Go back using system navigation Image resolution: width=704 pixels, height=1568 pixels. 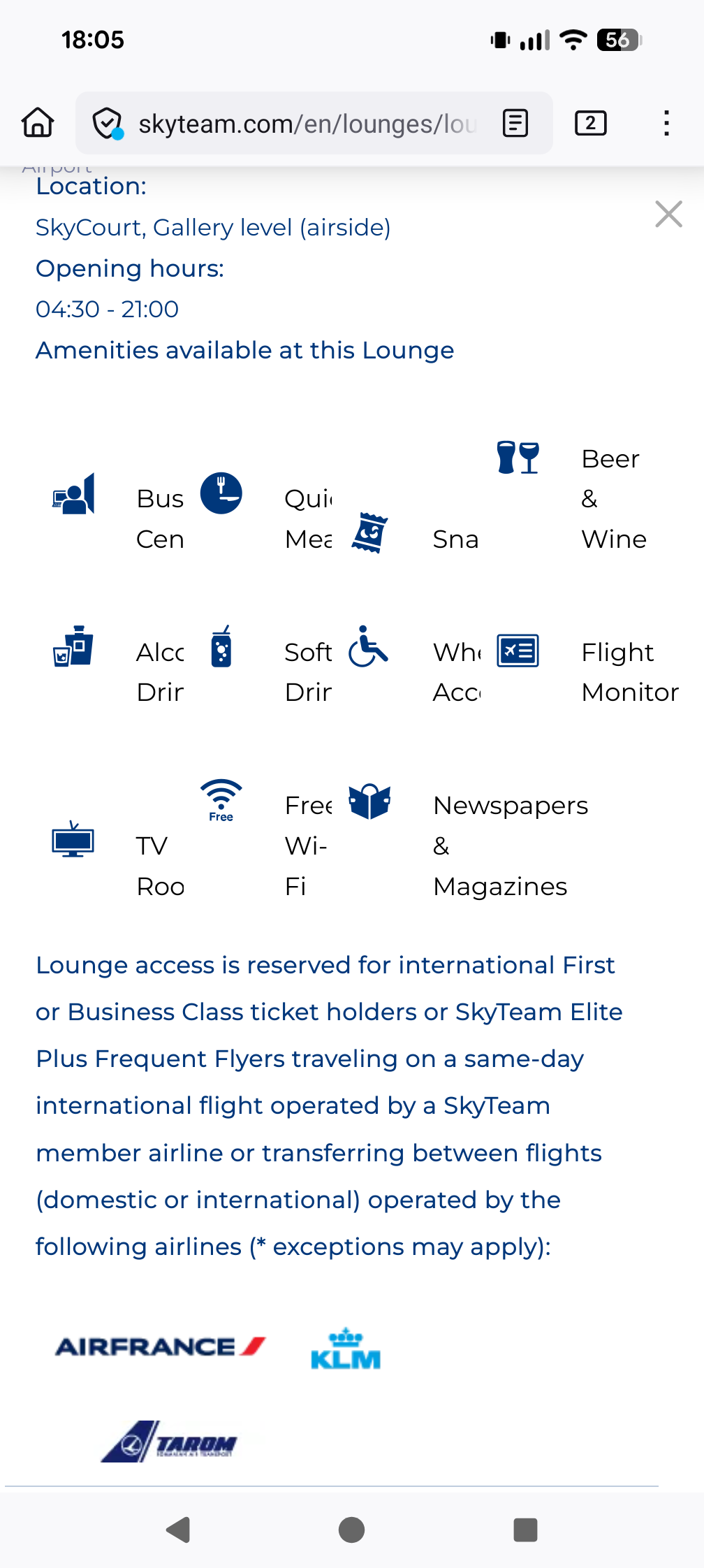pyautogui.click(x=179, y=1530)
